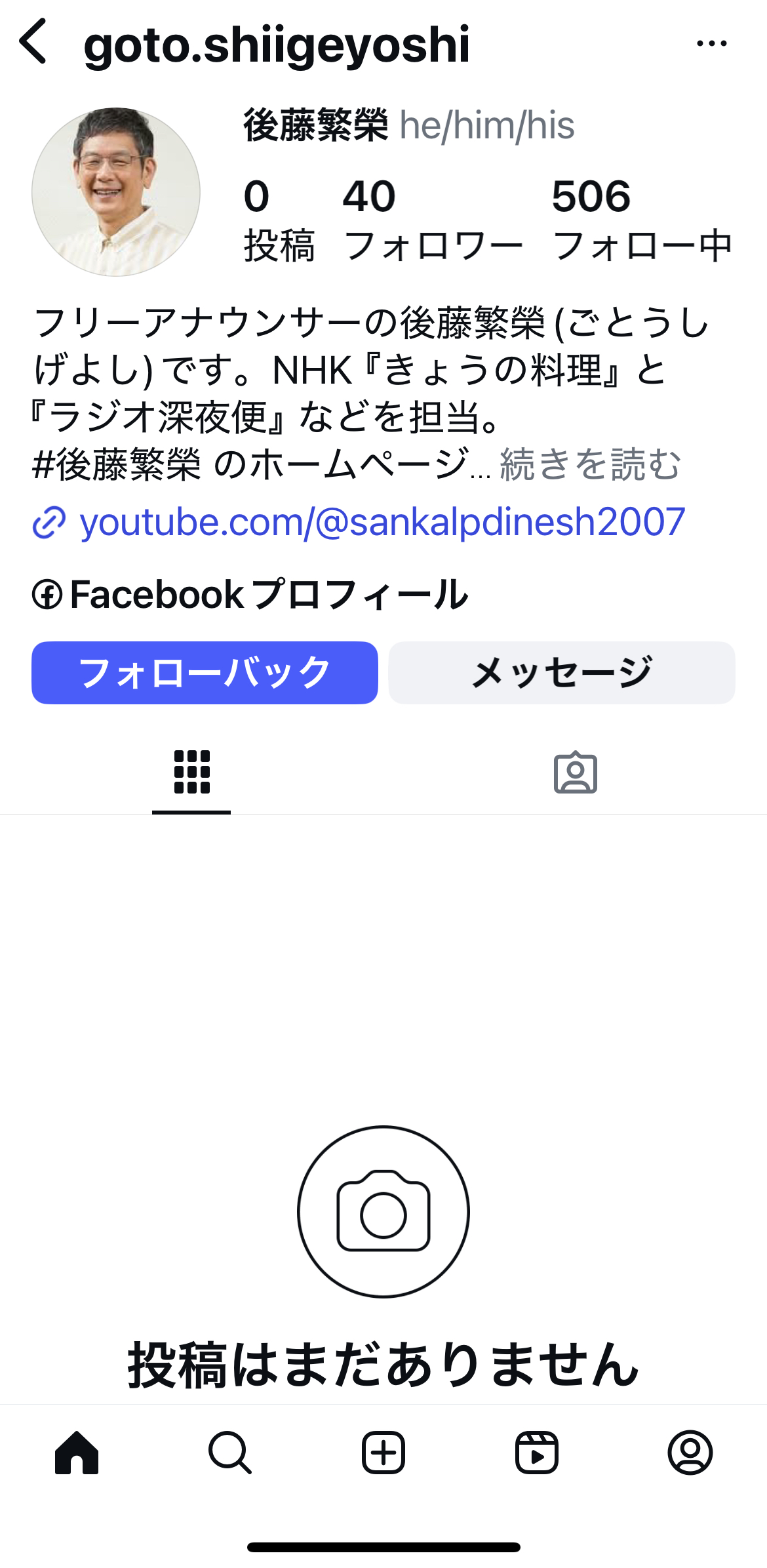
Task: Open the three-dot overflow menu
Action: (711, 43)
